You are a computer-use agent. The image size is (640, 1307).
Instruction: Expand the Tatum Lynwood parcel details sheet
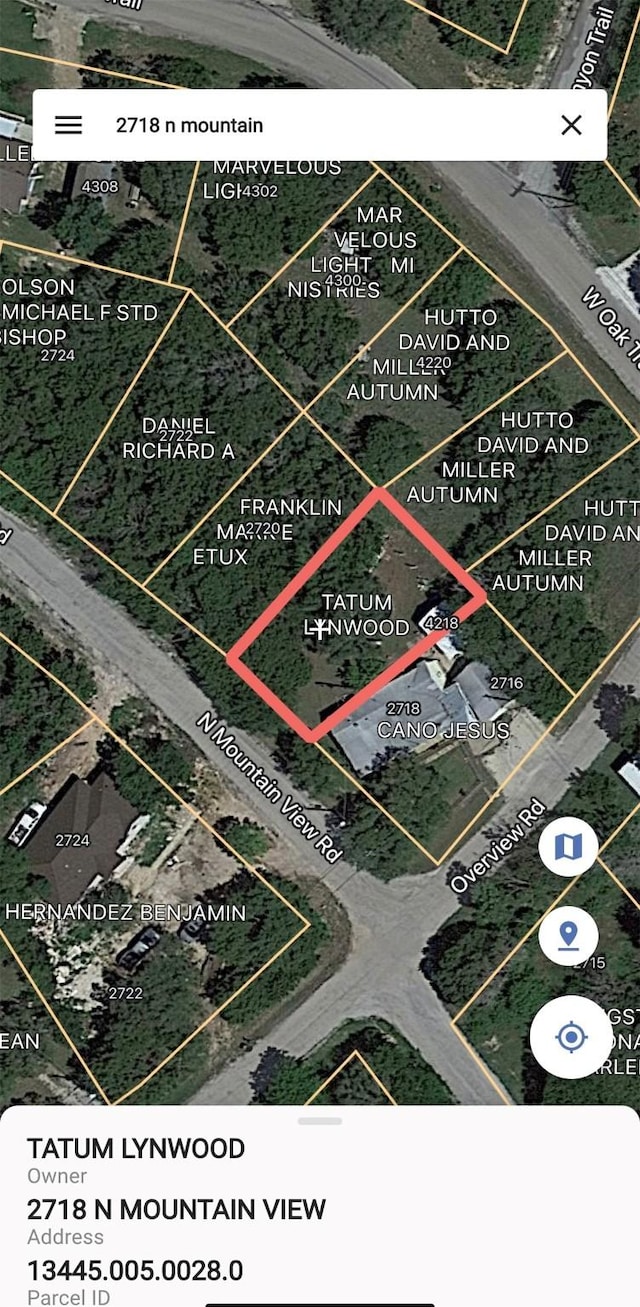(320, 1121)
